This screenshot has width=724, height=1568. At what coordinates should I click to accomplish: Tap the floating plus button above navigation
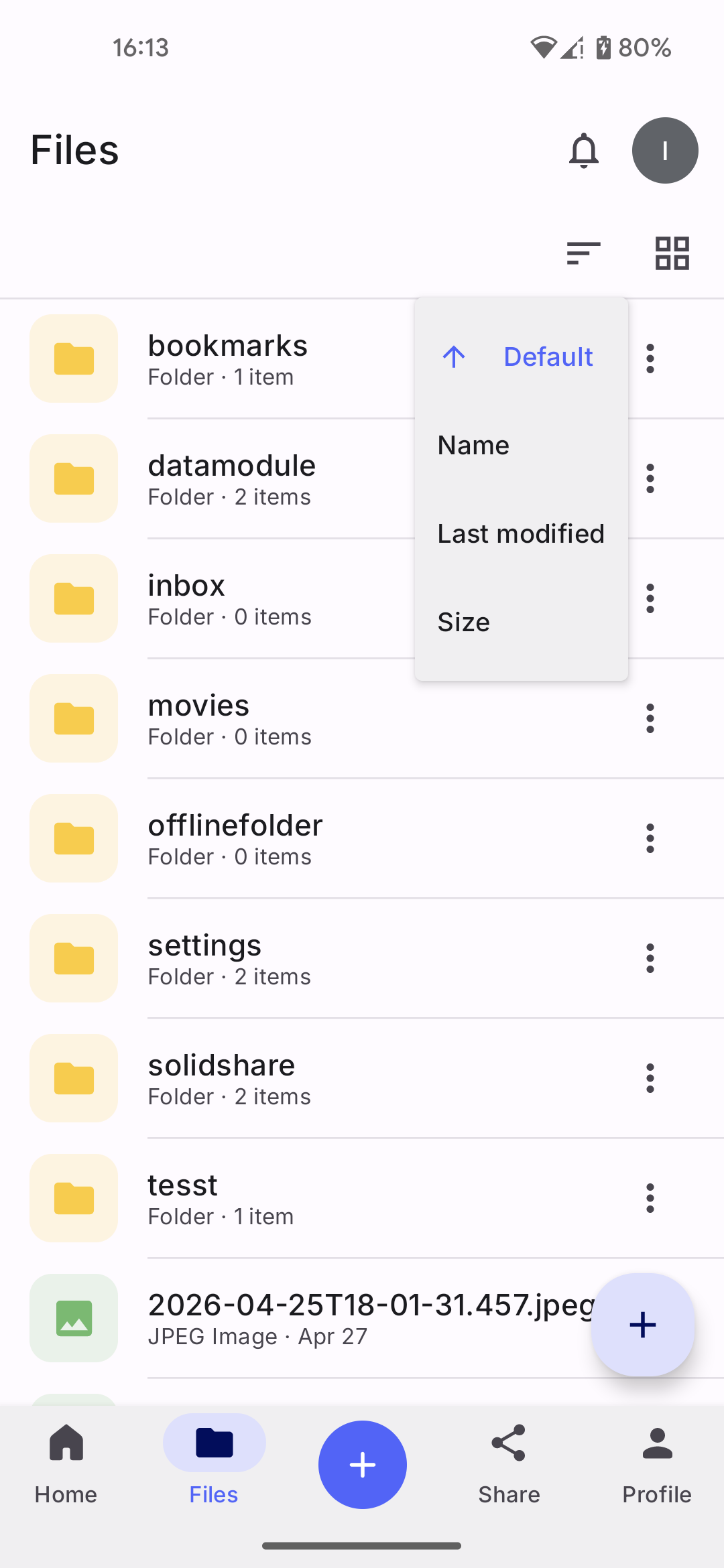point(642,1325)
